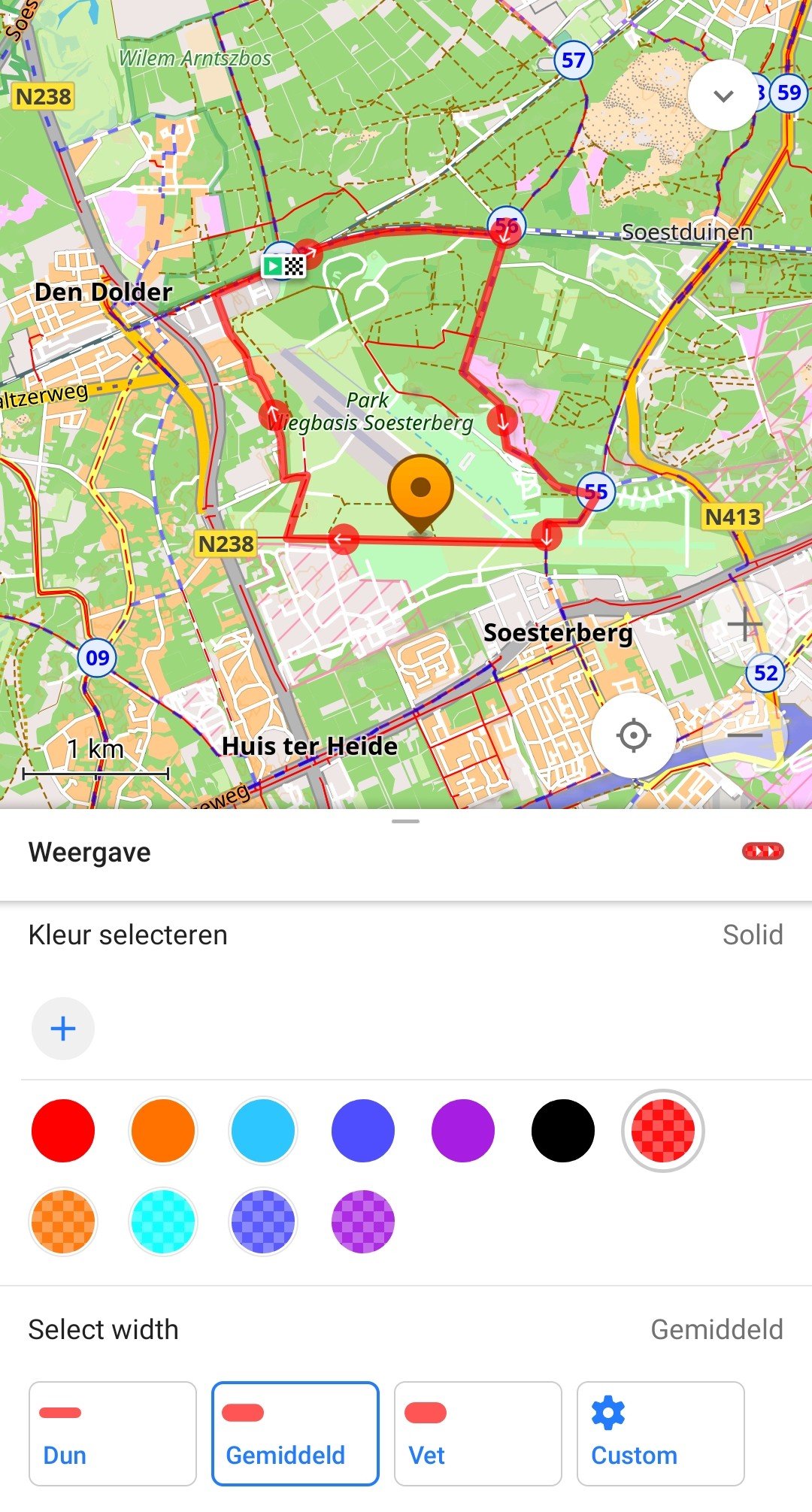Collapse the map with the chevron button

coord(723,95)
